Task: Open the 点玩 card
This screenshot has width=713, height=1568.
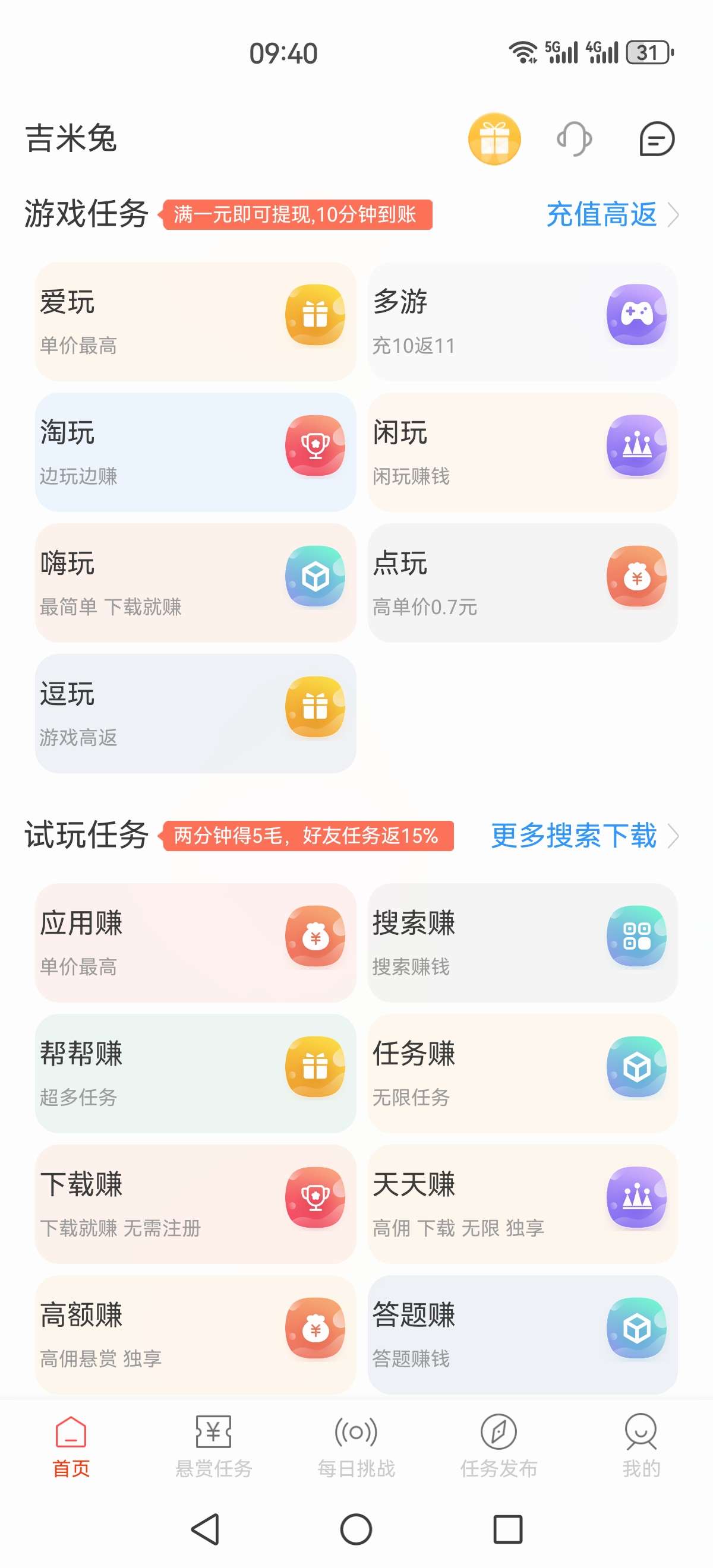Action: [x=522, y=583]
